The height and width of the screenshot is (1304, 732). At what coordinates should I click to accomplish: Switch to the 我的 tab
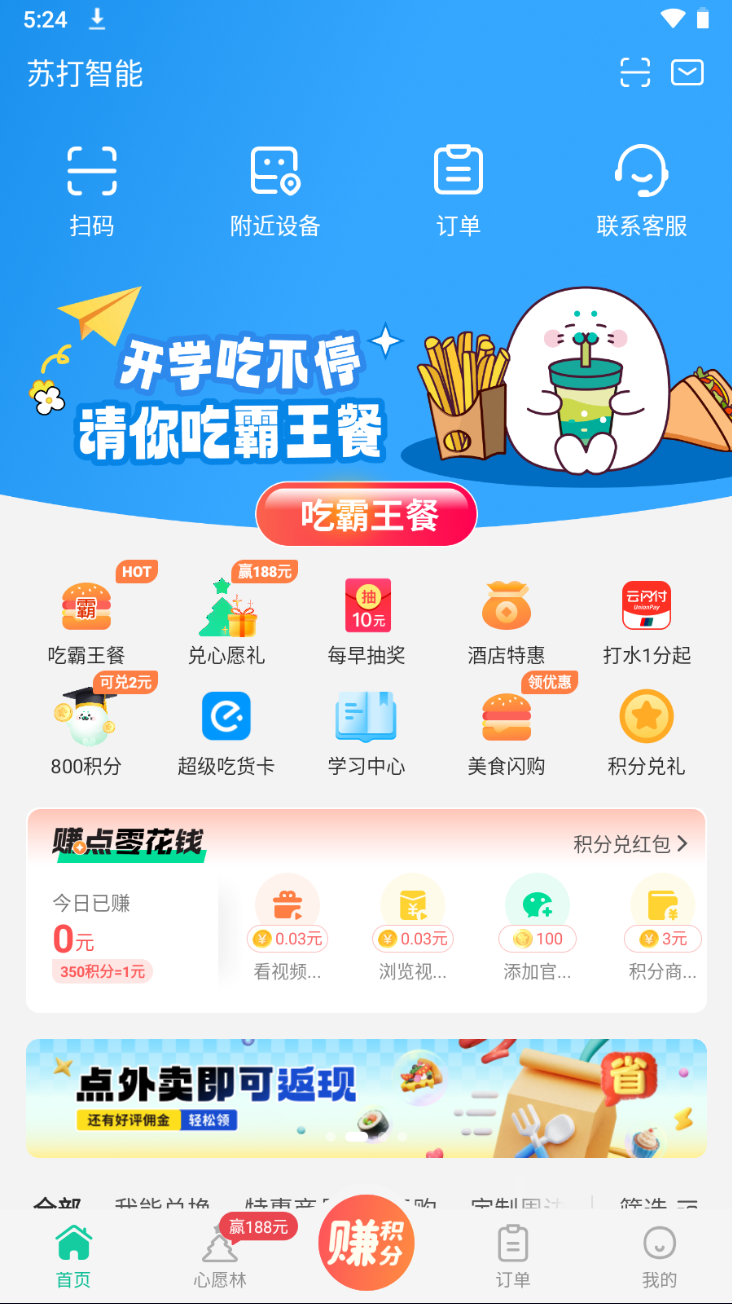[x=659, y=1256]
